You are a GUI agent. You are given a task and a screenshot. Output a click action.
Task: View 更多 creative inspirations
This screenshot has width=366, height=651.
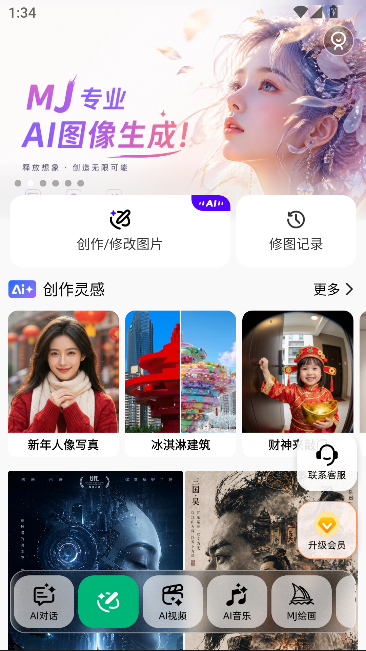coord(333,289)
